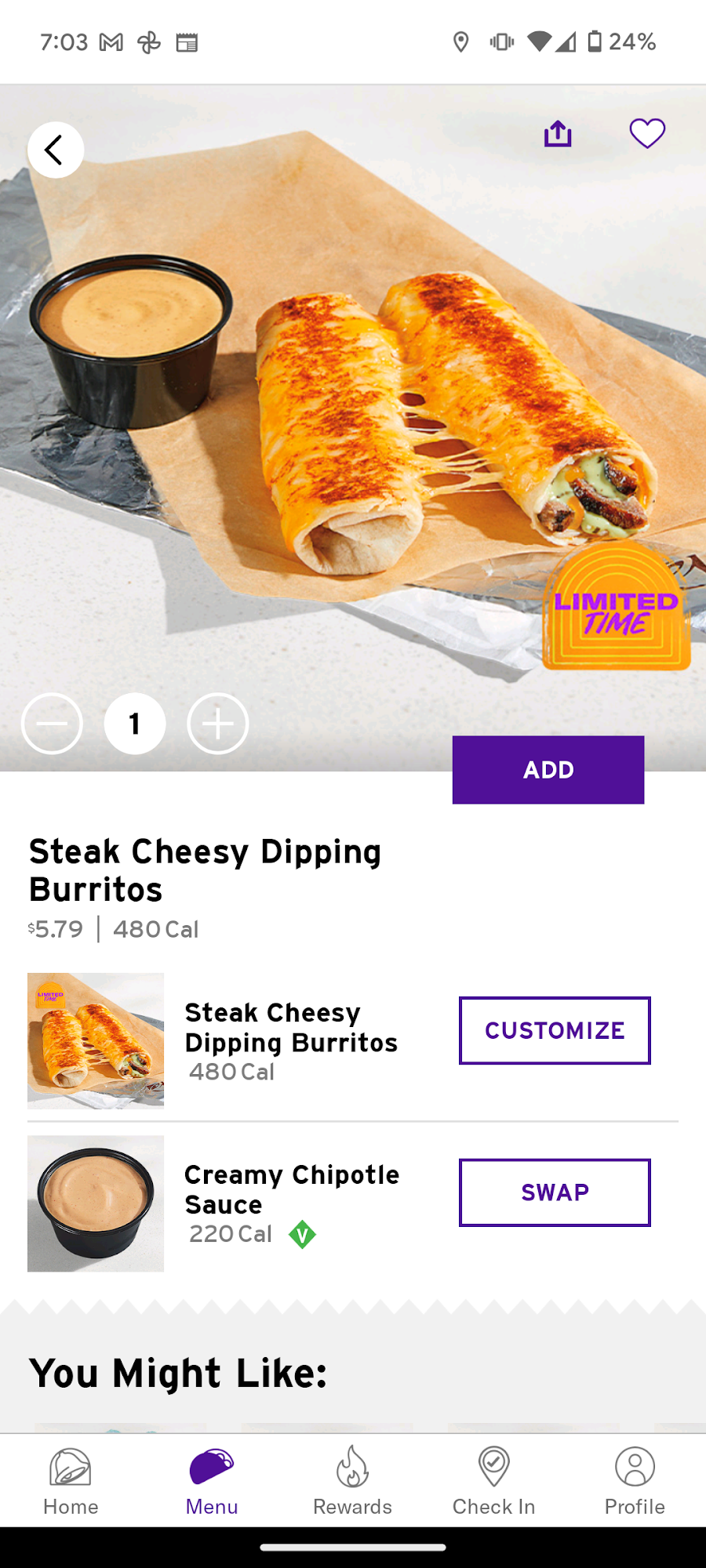This screenshot has height=1568, width=706.
Task: Tap ADD to add burritos to order
Action: point(547,769)
